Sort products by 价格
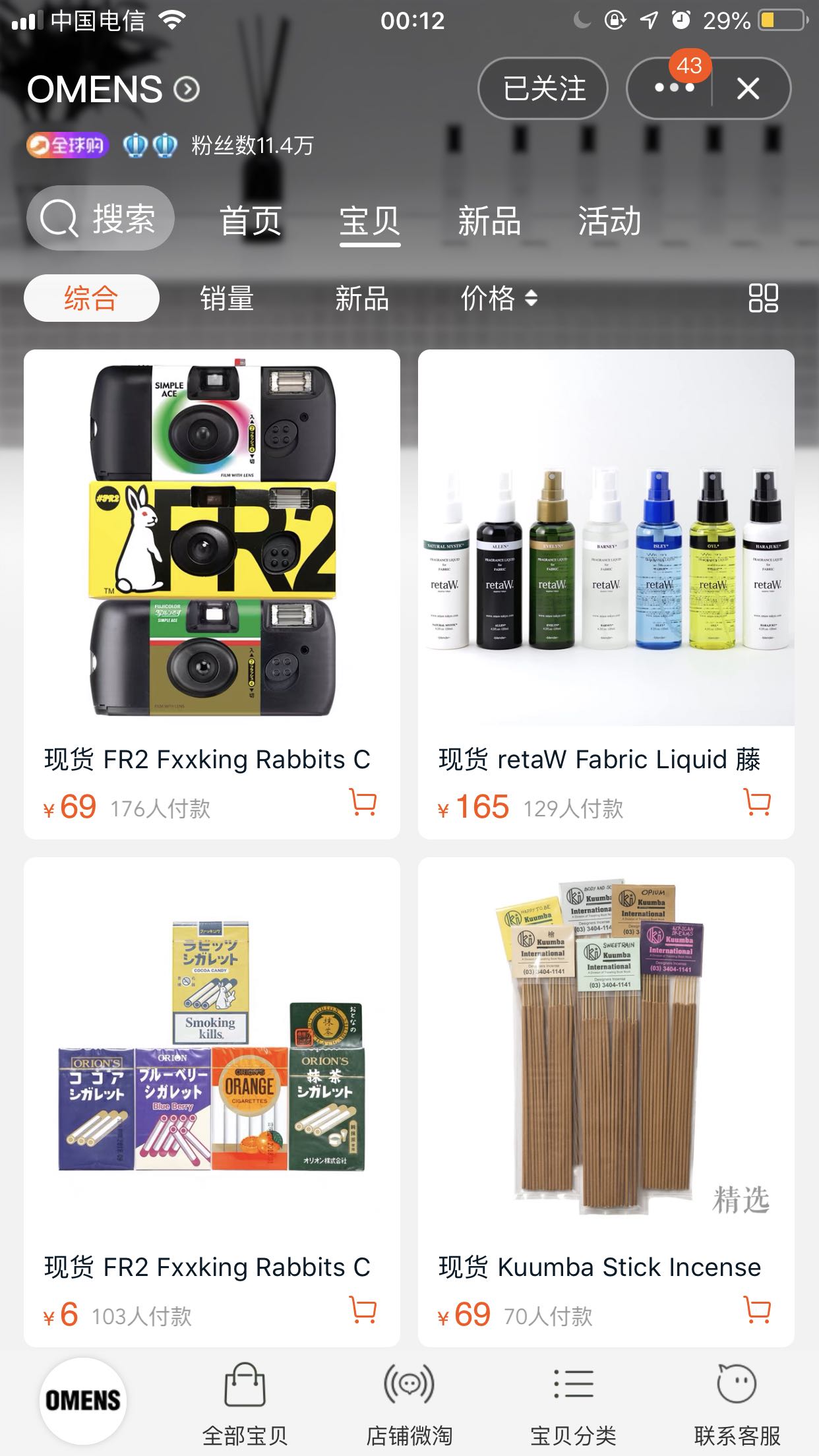819x1456 pixels. click(499, 299)
